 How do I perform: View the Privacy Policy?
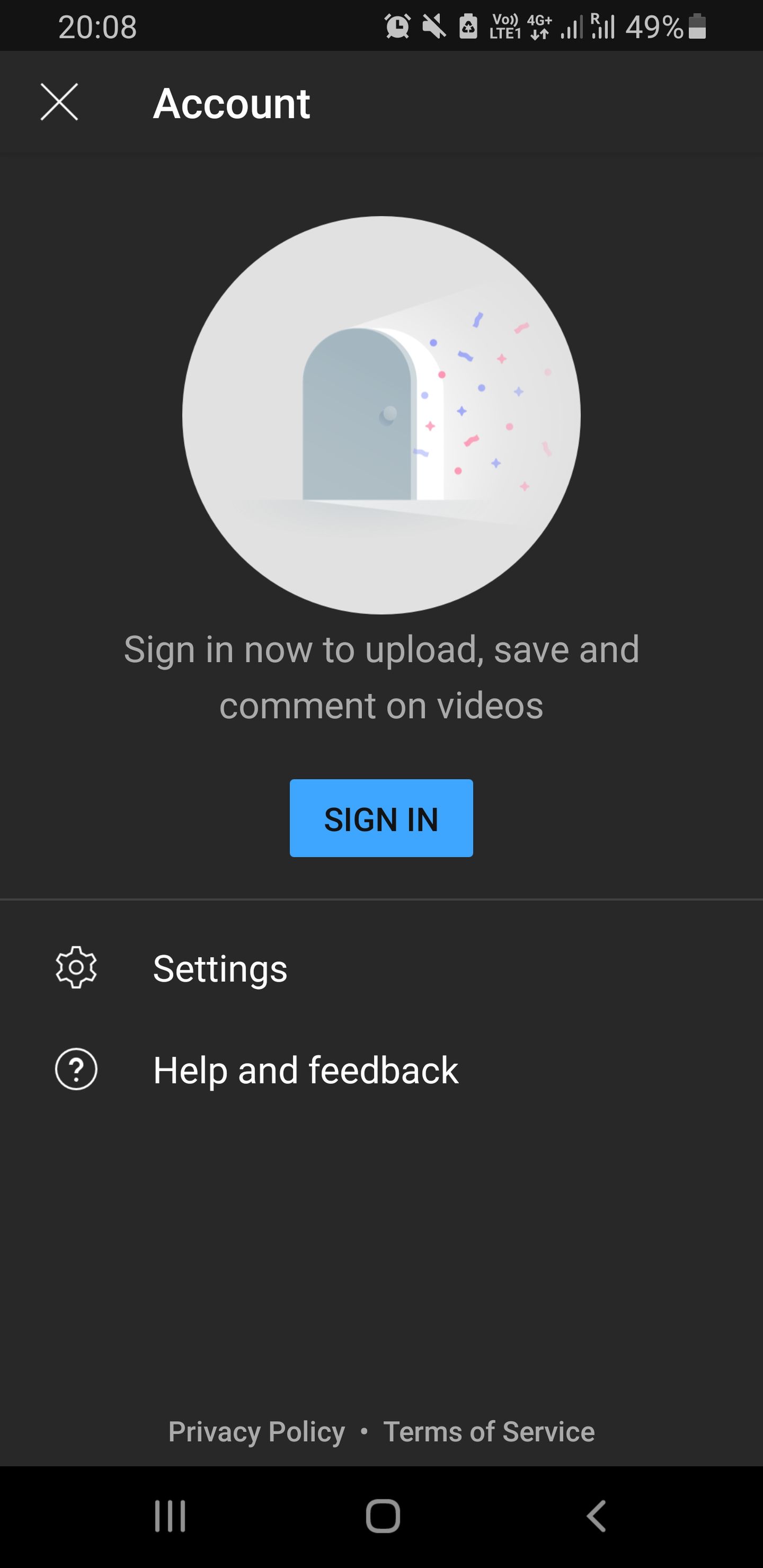coord(256,1431)
